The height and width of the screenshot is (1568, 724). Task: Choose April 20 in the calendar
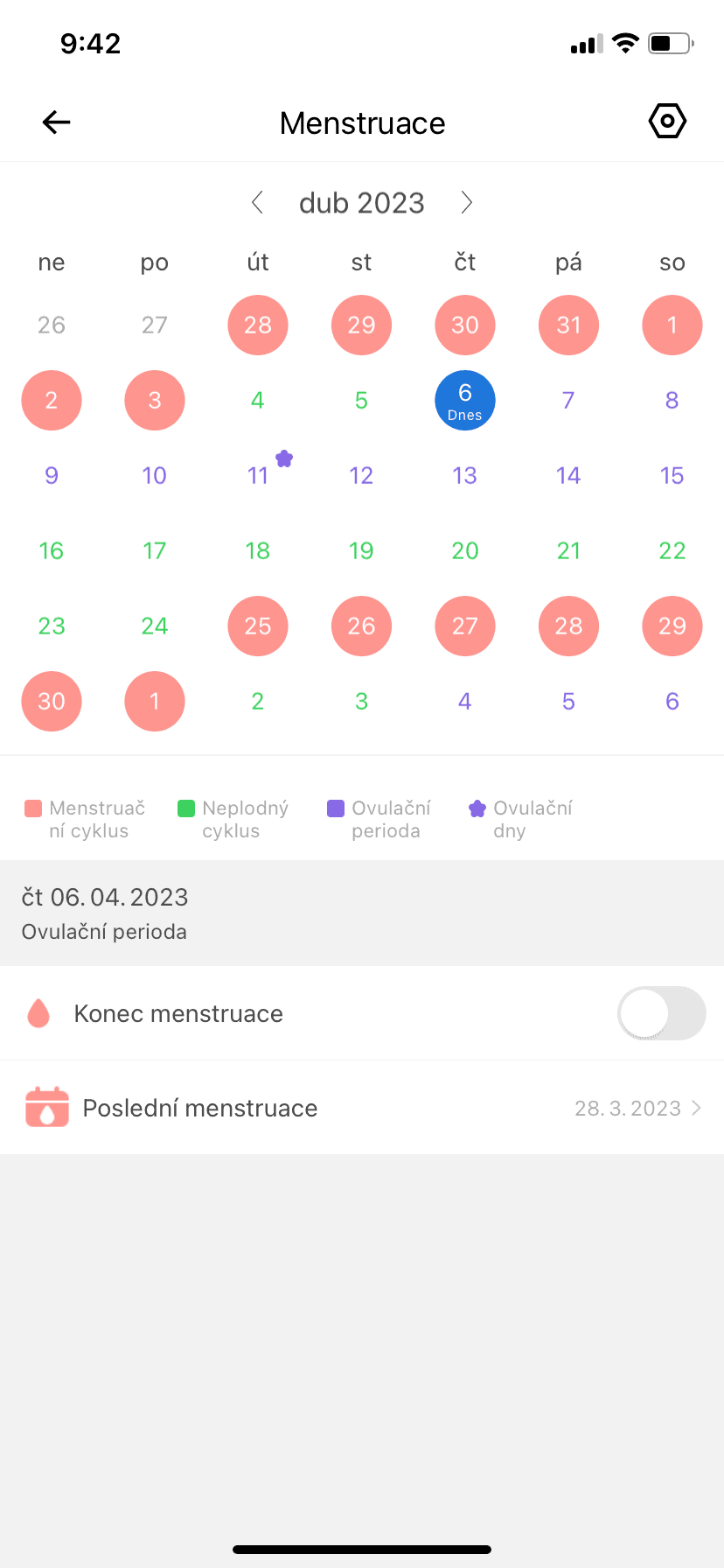pyautogui.click(x=465, y=550)
